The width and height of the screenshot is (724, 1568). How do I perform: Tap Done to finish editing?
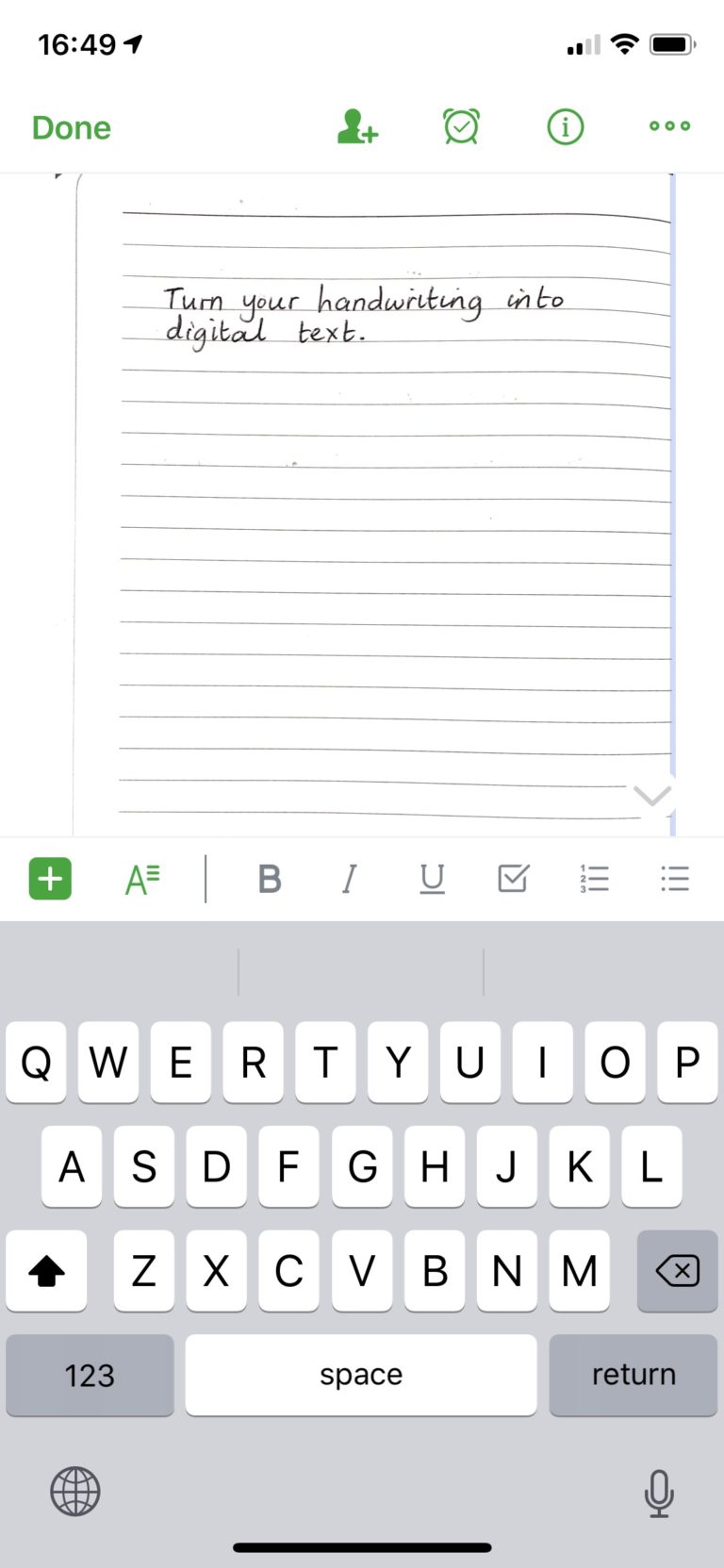click(x=71, y=127)
